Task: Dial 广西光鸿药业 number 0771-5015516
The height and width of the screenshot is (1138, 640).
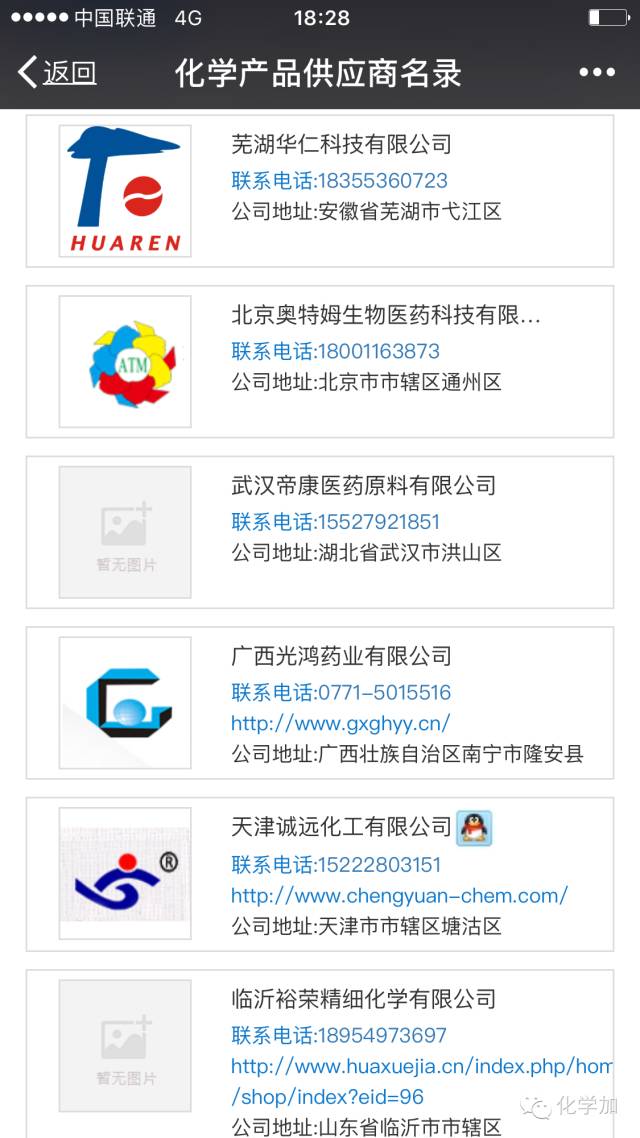Action: [341, 693]
